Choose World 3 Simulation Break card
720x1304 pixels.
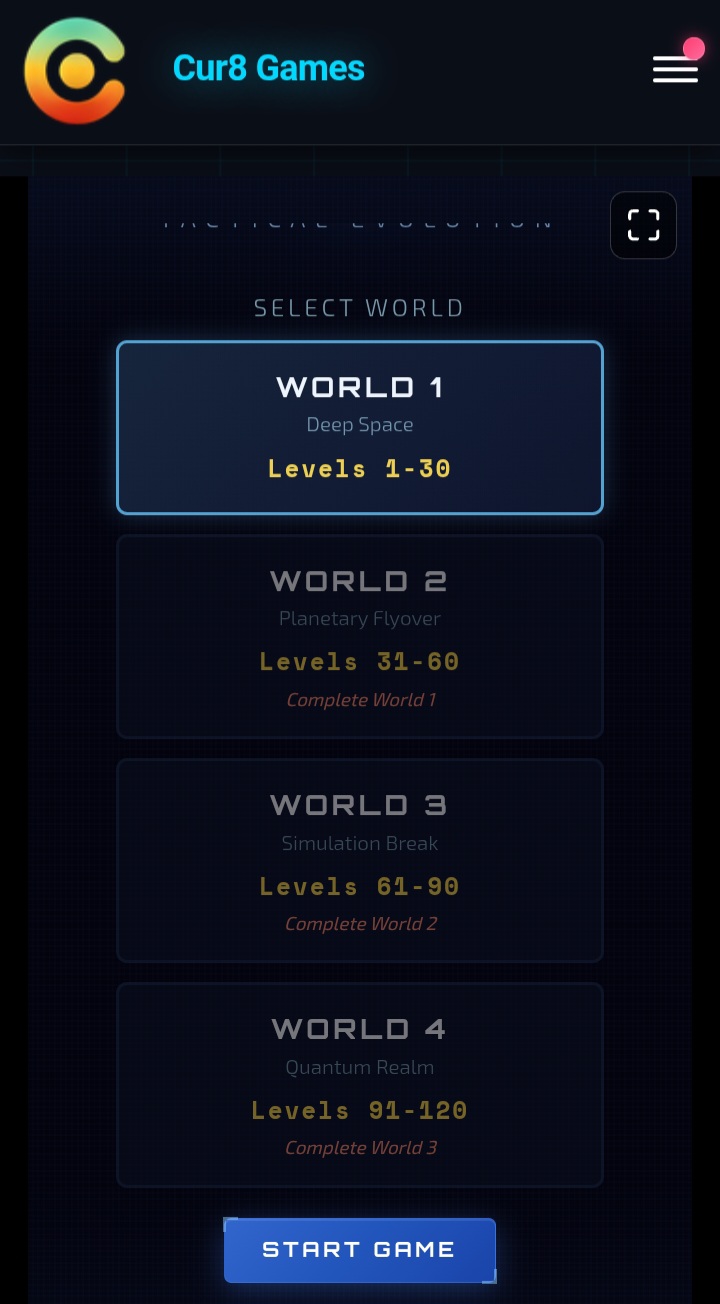click(x=360, y=861)
